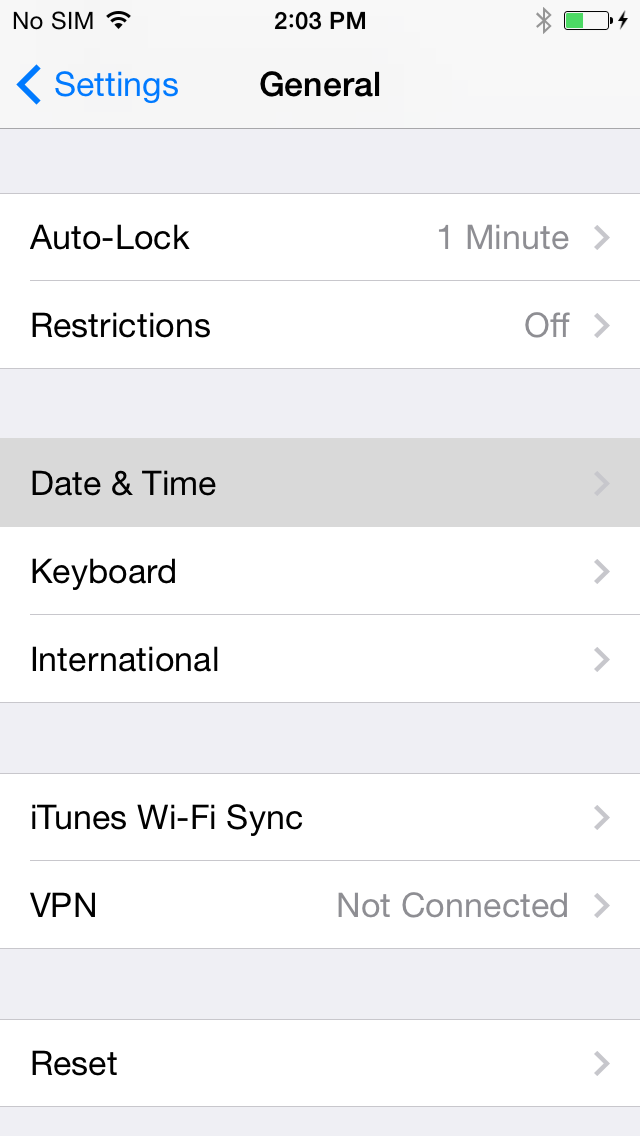Open Keyboard settings

point(320,572)
